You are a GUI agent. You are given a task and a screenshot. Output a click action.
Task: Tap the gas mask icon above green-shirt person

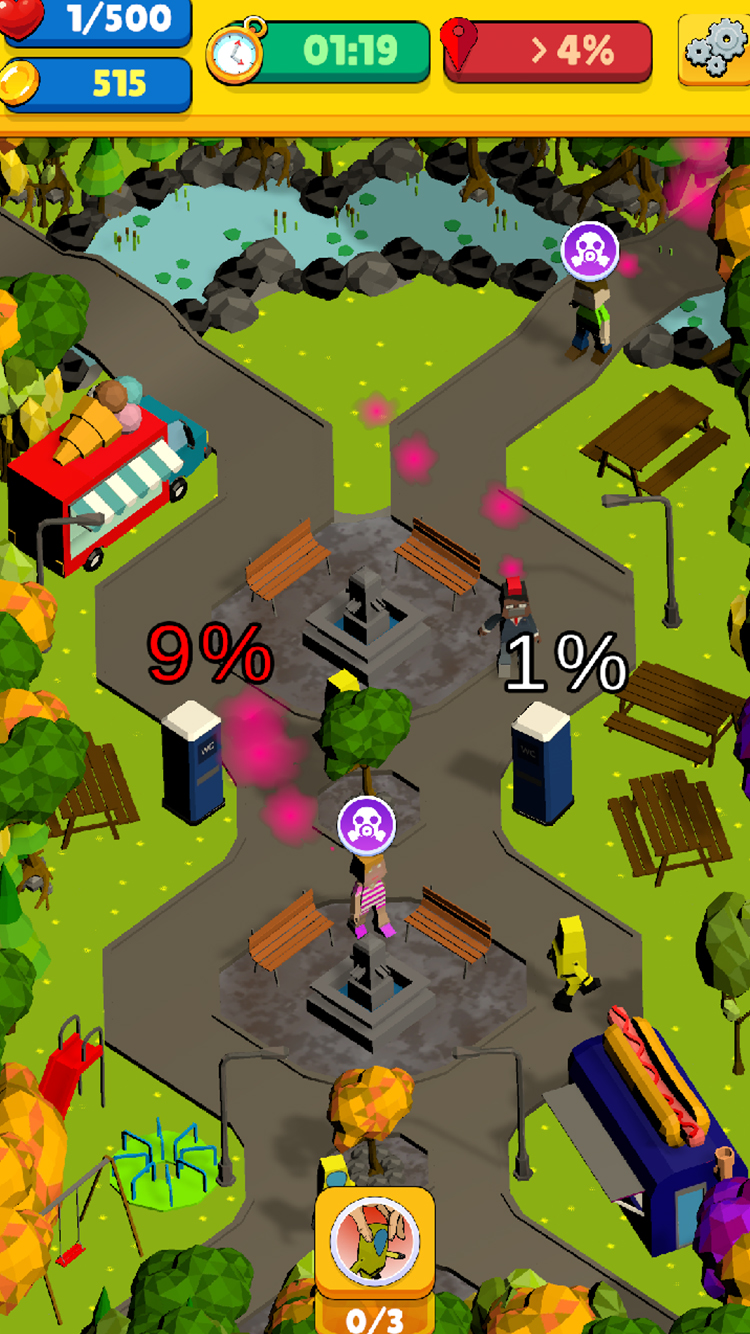pos(589,251)
